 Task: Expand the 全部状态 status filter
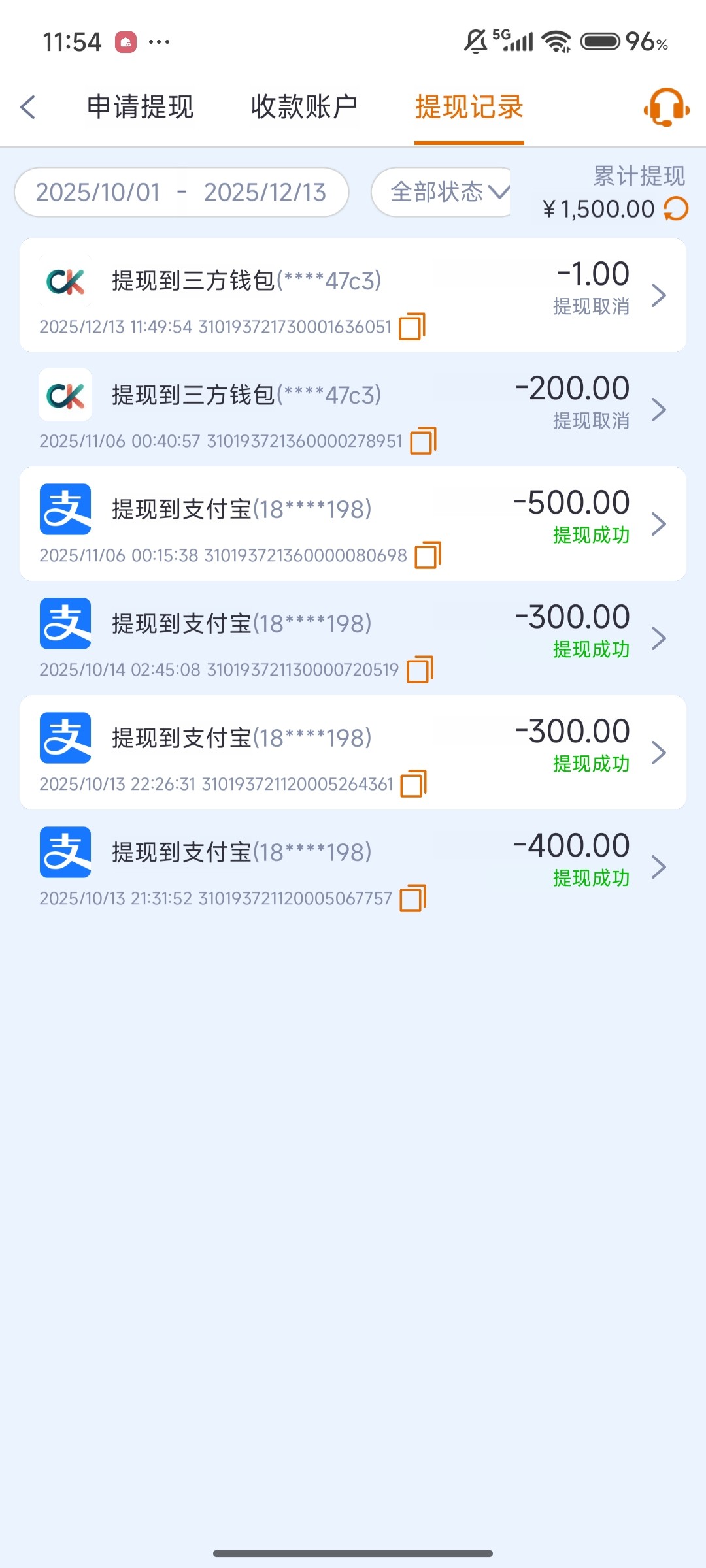448,192
